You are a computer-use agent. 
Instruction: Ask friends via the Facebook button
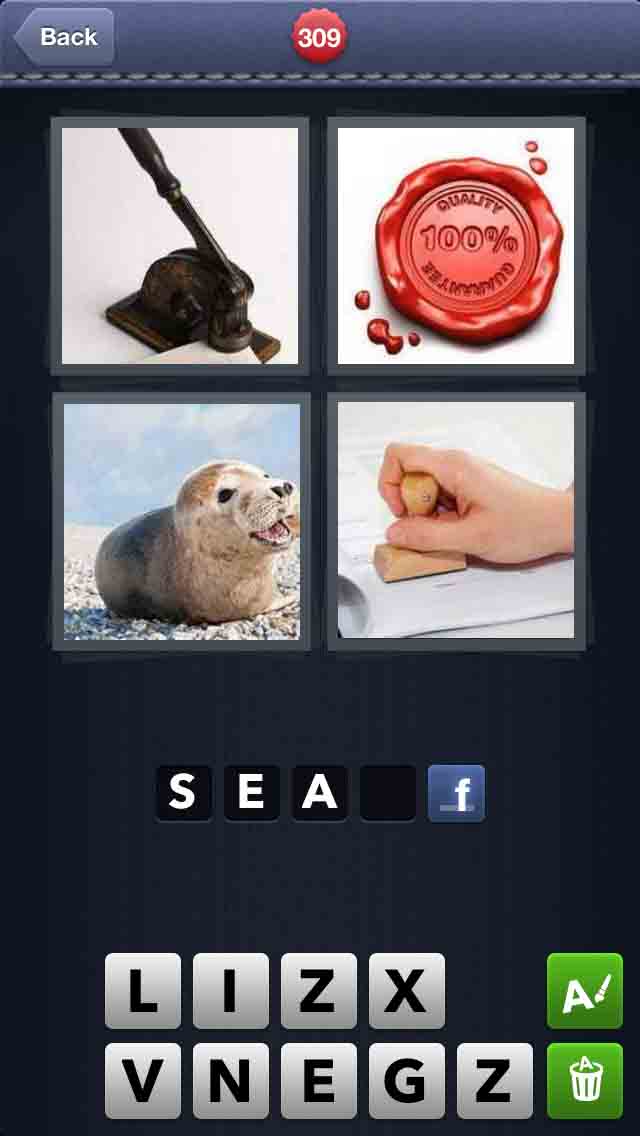pyautogui.click(x=456, y=793)
